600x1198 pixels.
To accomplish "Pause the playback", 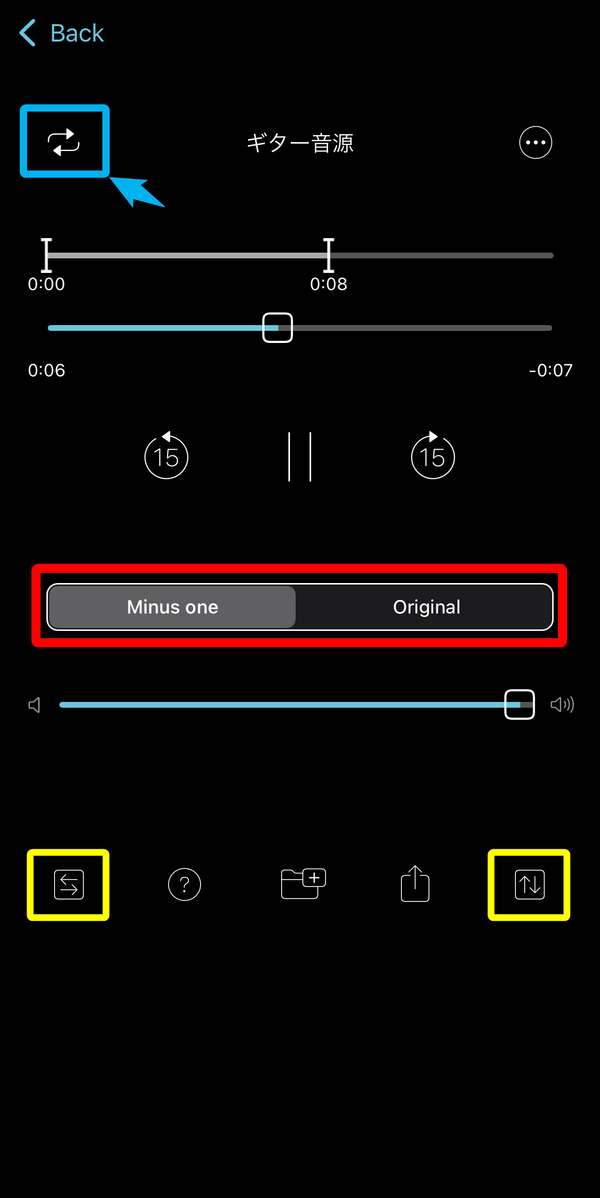I will tap(300, 456).
